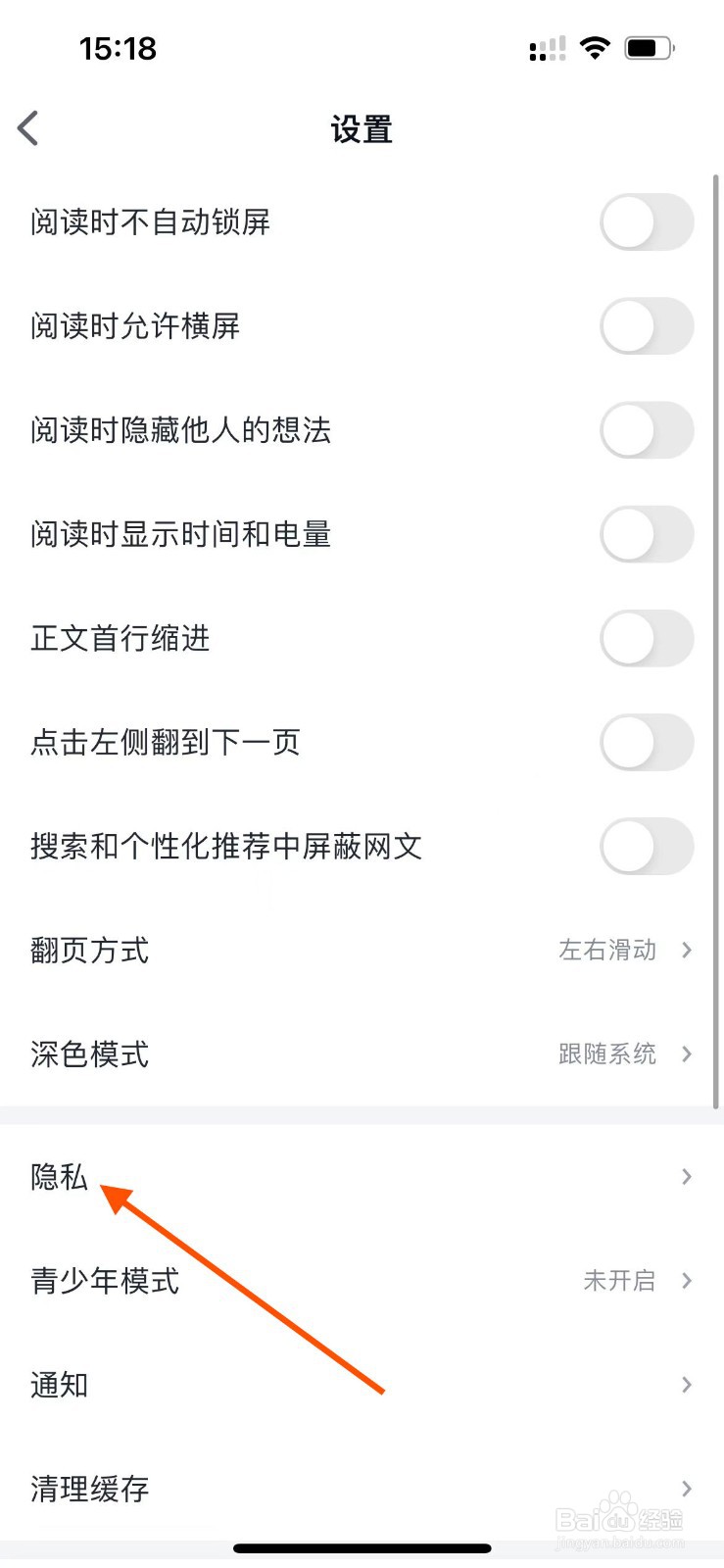The height and width of the screenshot is (1568, 724).
Task: Switch on 正文首行缩进
Action: click(647, 638)
